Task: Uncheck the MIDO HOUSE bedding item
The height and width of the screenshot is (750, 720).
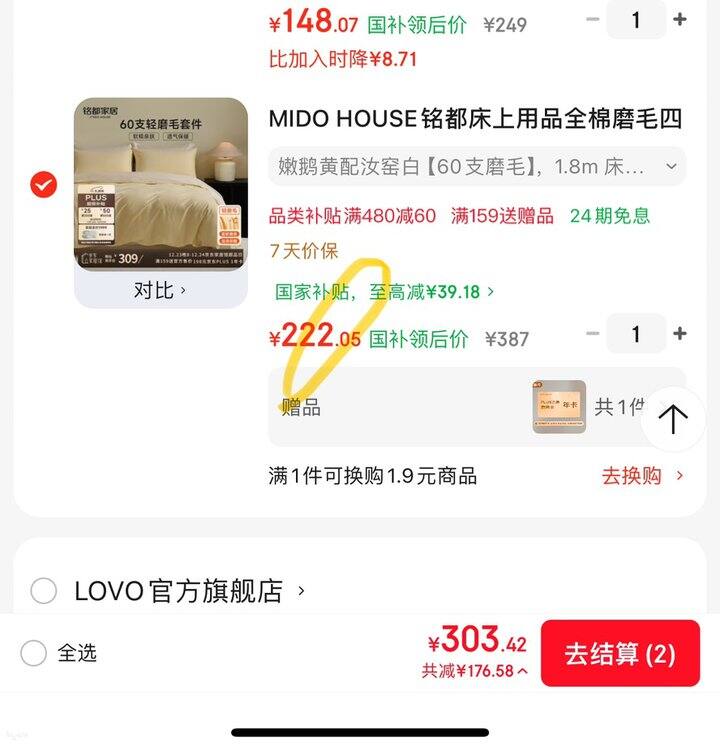Action: click(x=43, y=185)
